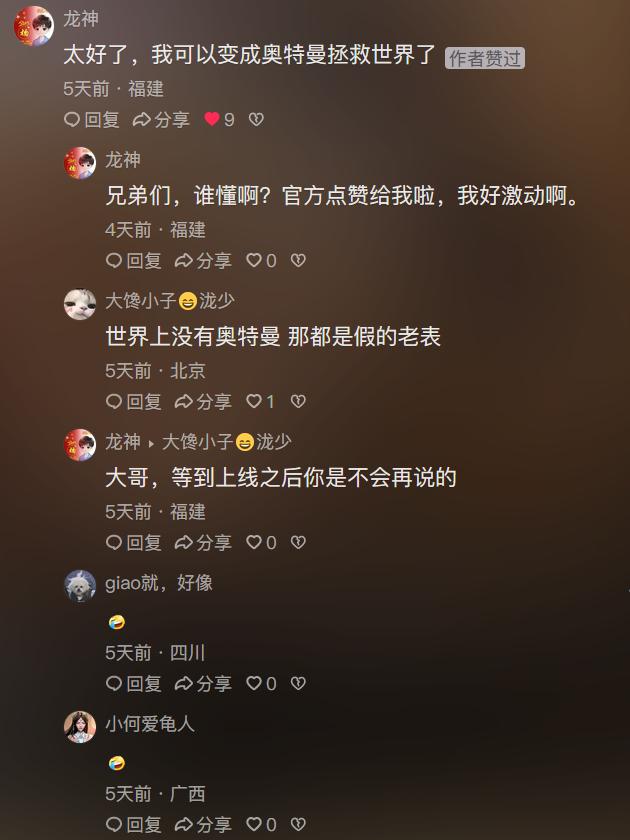Like 小何爱龟人's emoji comment
The height and width of the screenshot is (840, 630).
253,825
